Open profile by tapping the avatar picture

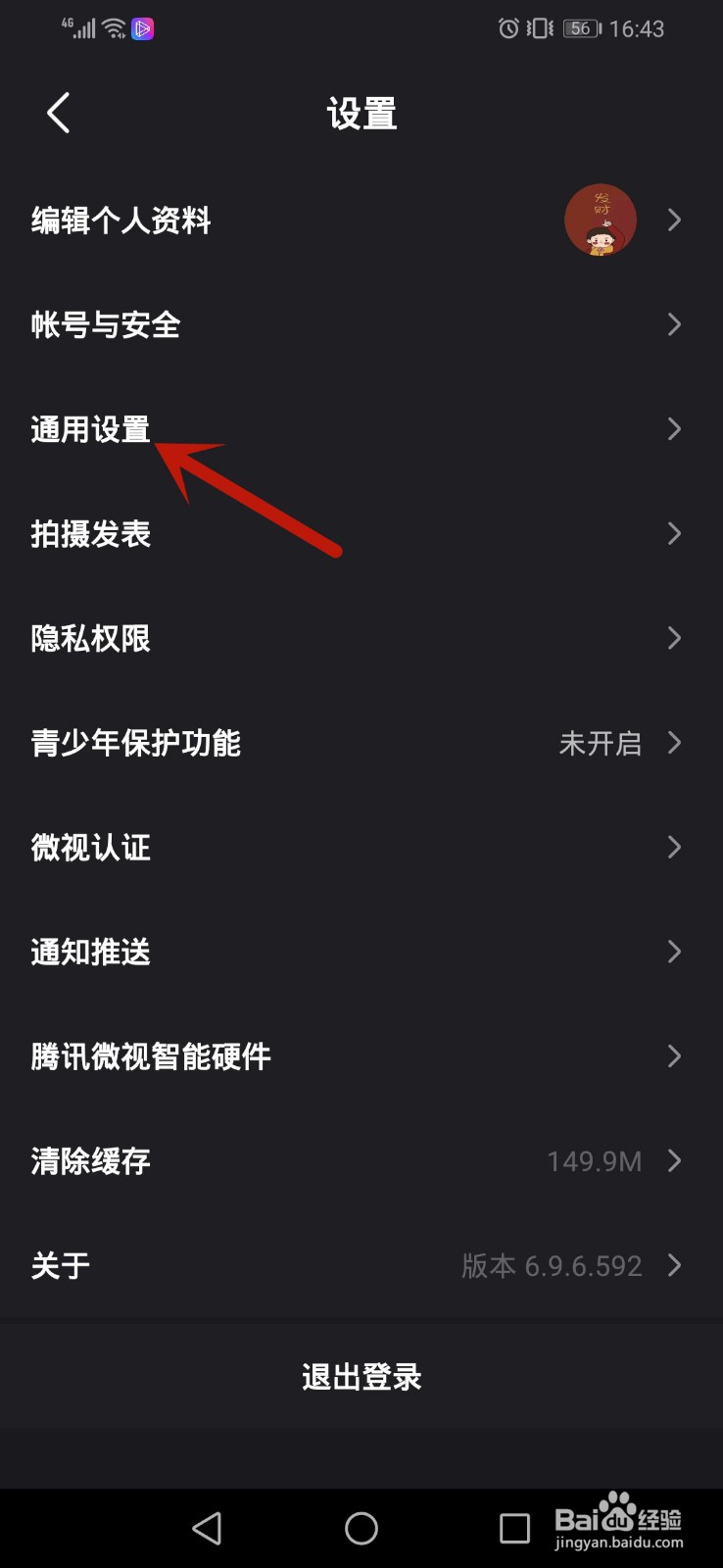pos(601,220)
